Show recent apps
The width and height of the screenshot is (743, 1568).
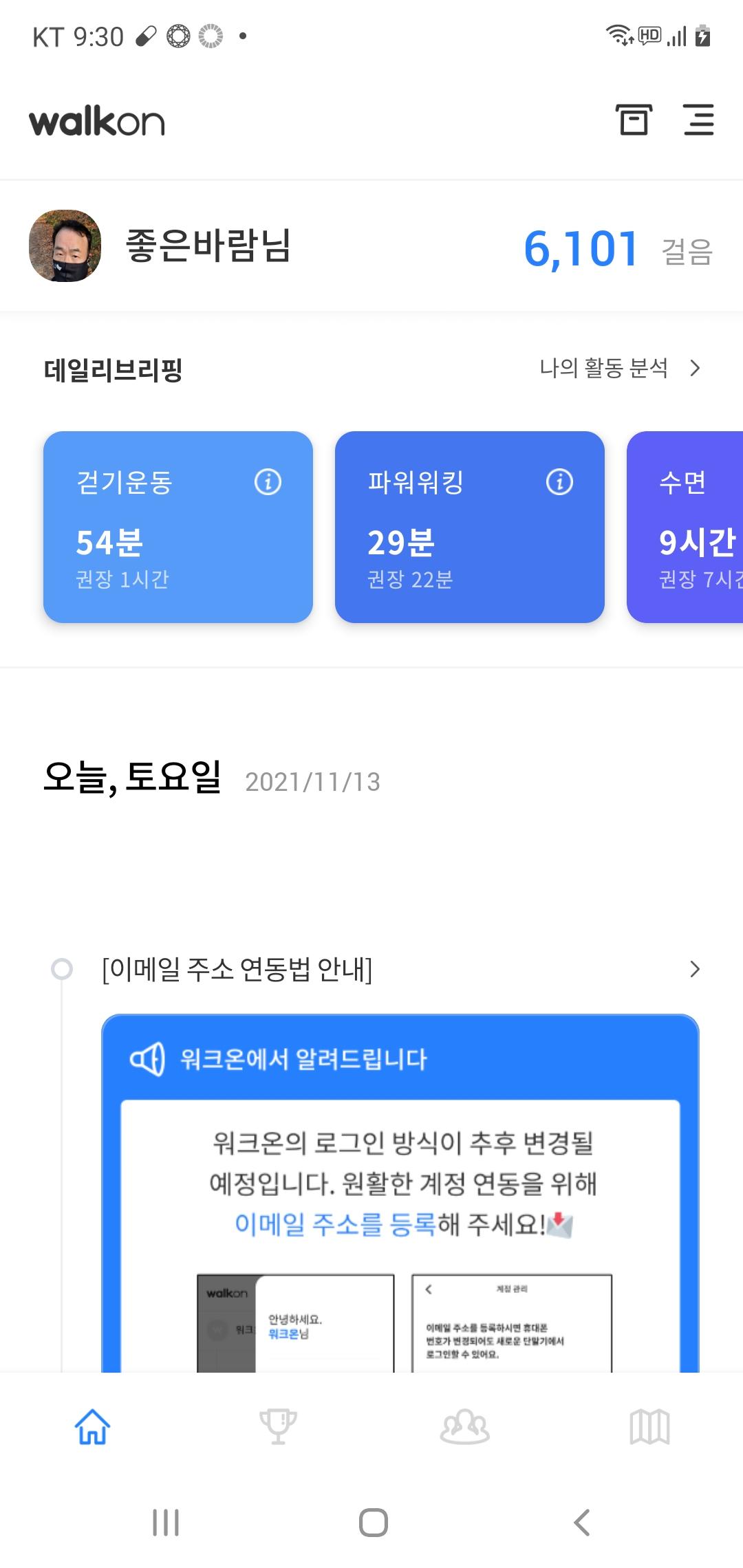coord(165,1523)
